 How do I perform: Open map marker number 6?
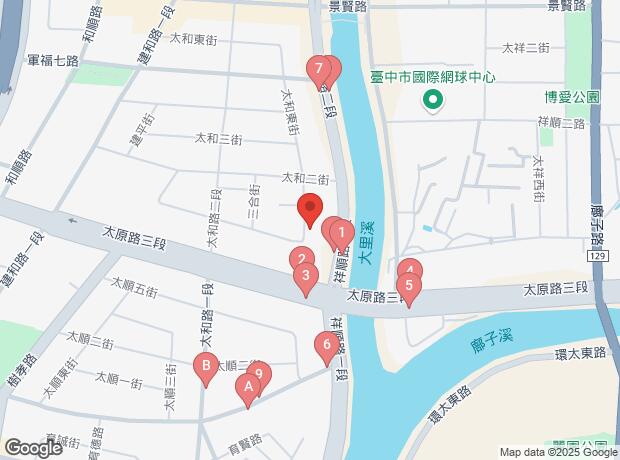(324, 346)
